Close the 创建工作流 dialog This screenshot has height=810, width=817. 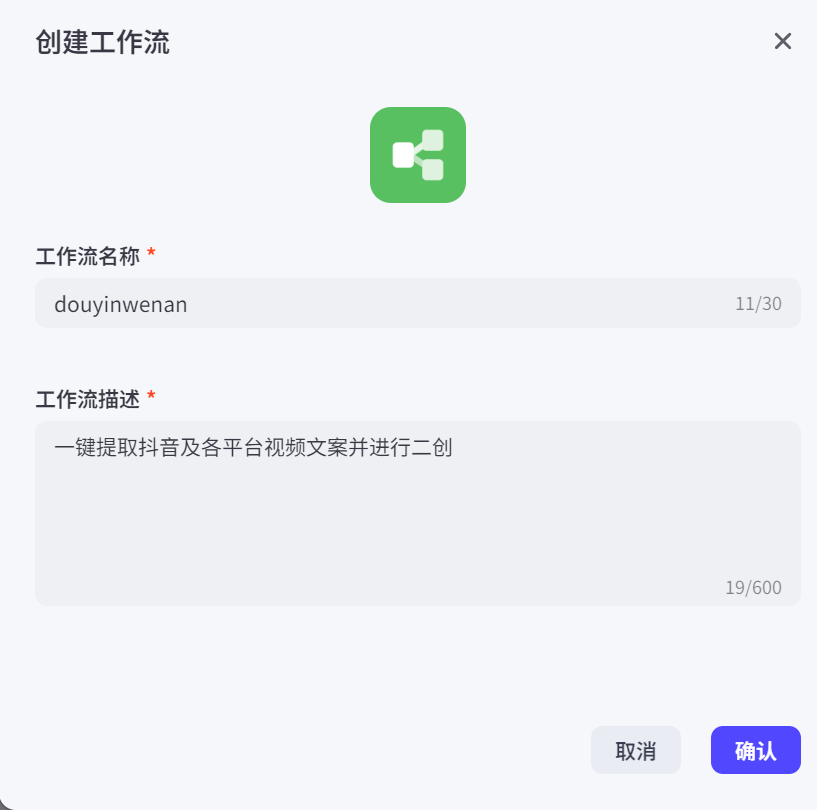(x=782, y=41)
